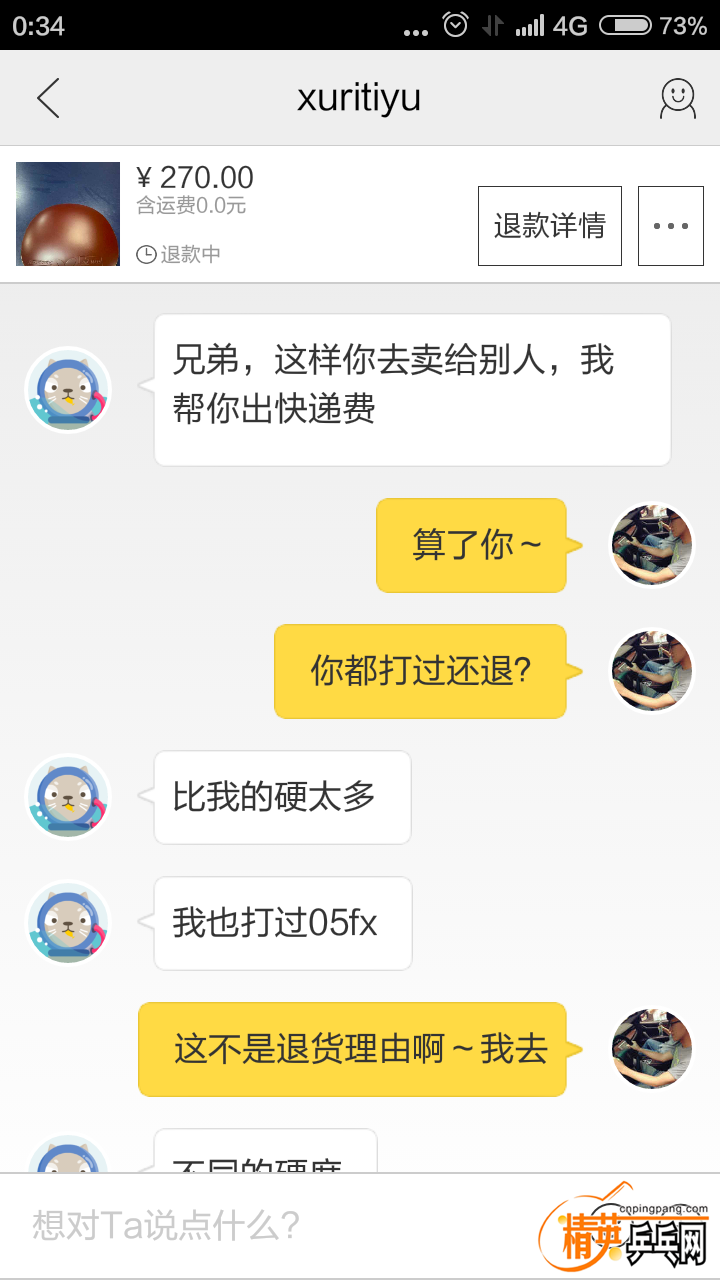Screen dimensions: 720x1280
Task: Tap the alarm clock icon in status bar
Action: tap(453, 25)
